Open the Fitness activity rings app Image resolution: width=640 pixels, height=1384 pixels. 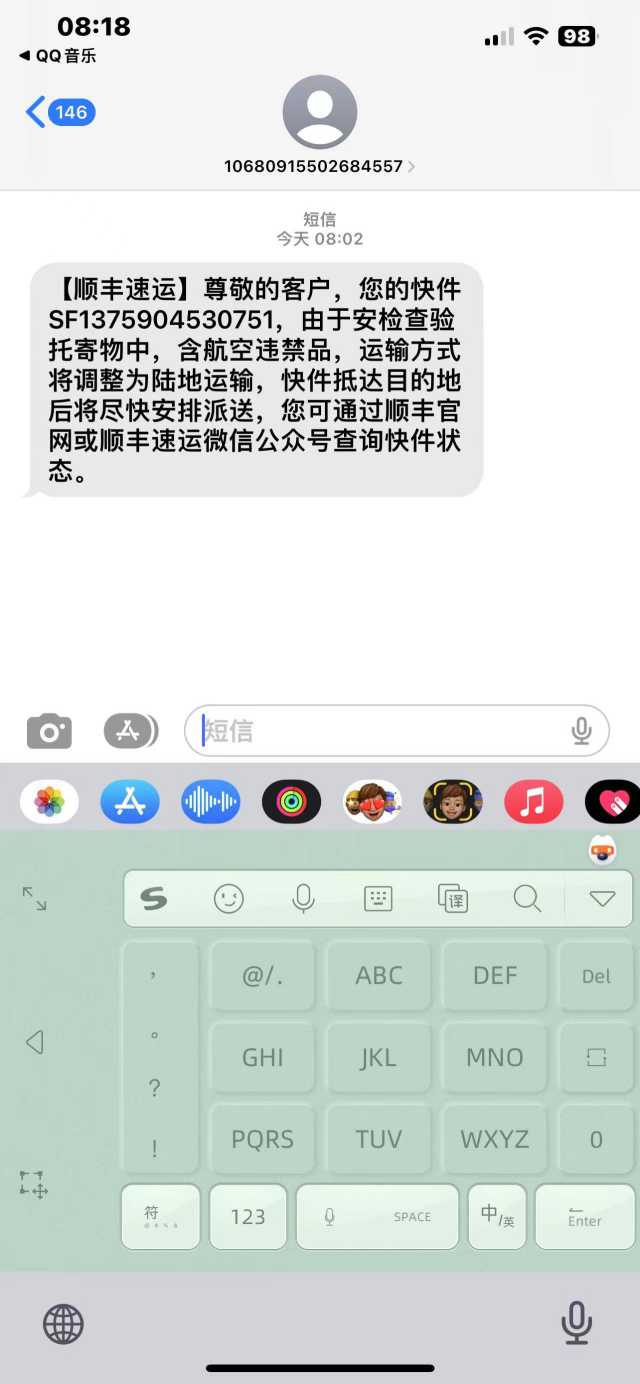tap(291, 802)
